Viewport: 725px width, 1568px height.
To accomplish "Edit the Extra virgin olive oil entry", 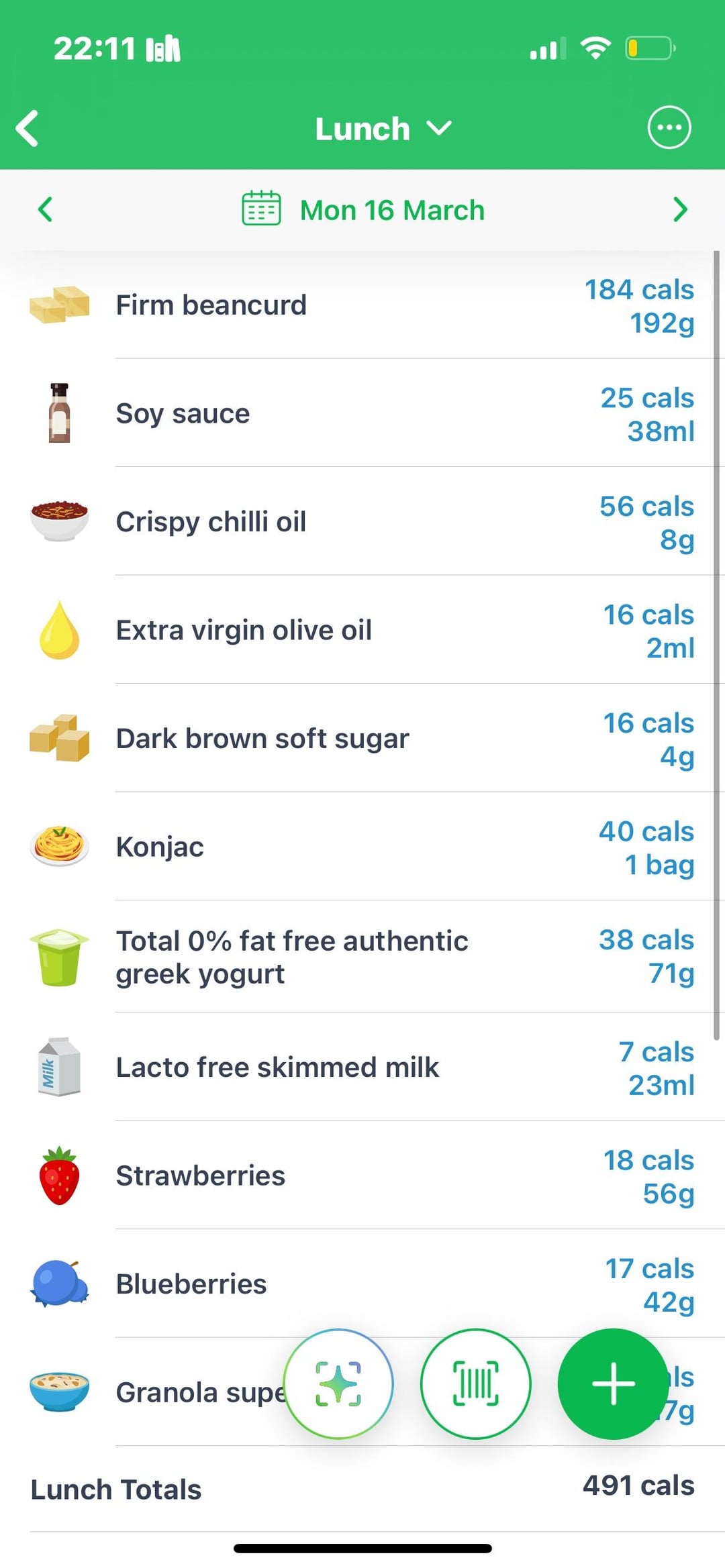I will coord(362,631).
